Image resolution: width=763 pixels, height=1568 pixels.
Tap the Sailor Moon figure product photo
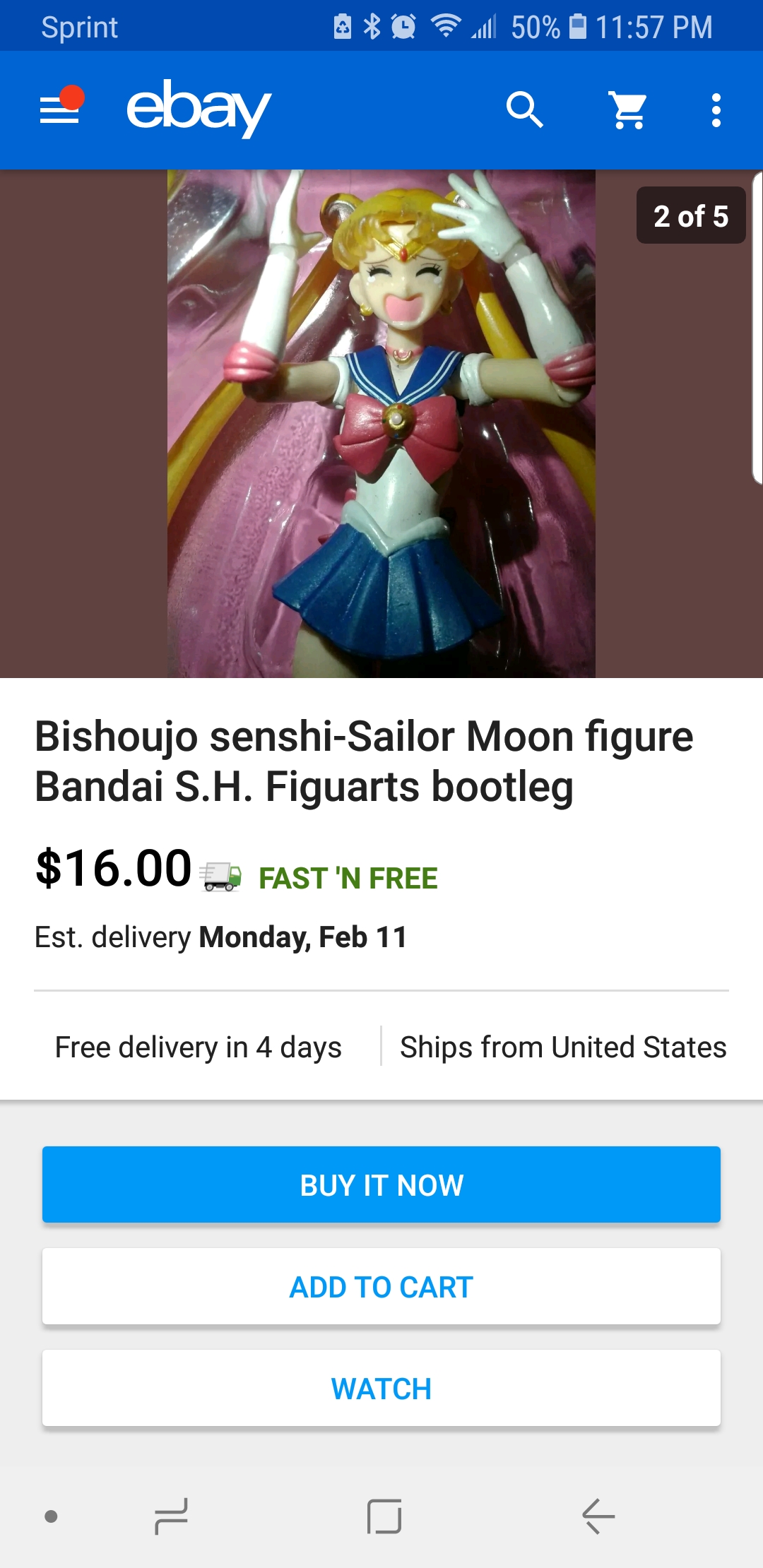[x=381, y=424]
